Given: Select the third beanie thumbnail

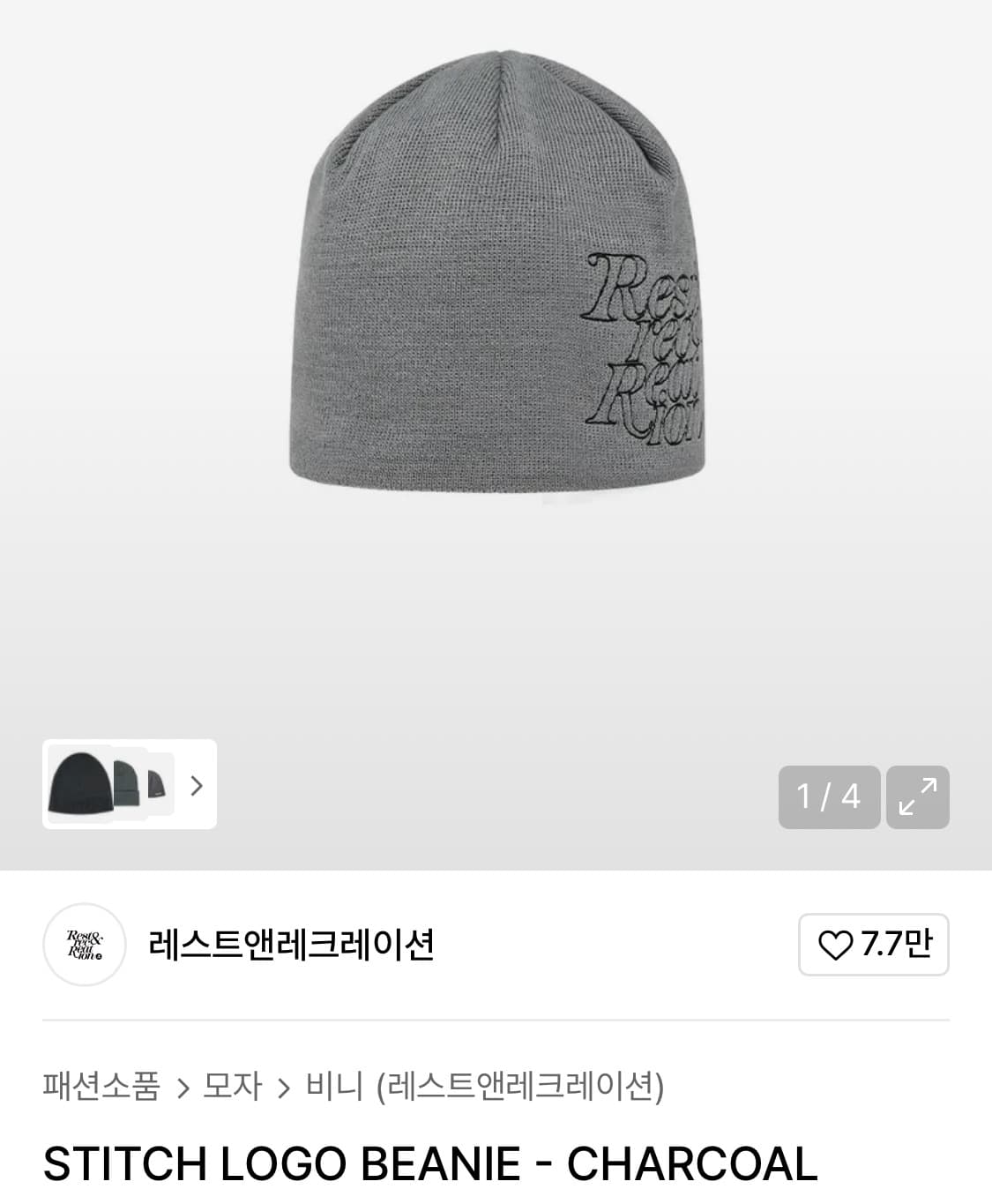Looking at the screenshot, I should pos(159,787).
